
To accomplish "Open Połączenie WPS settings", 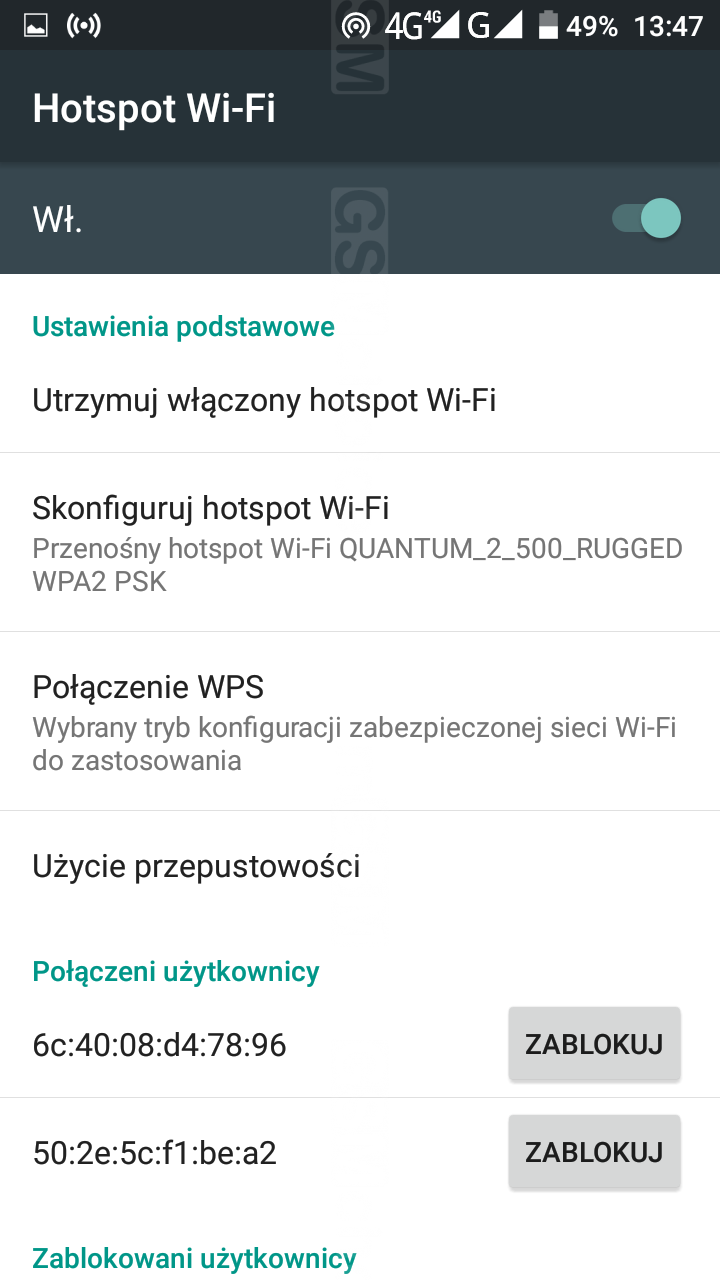I will coord(360,721).
